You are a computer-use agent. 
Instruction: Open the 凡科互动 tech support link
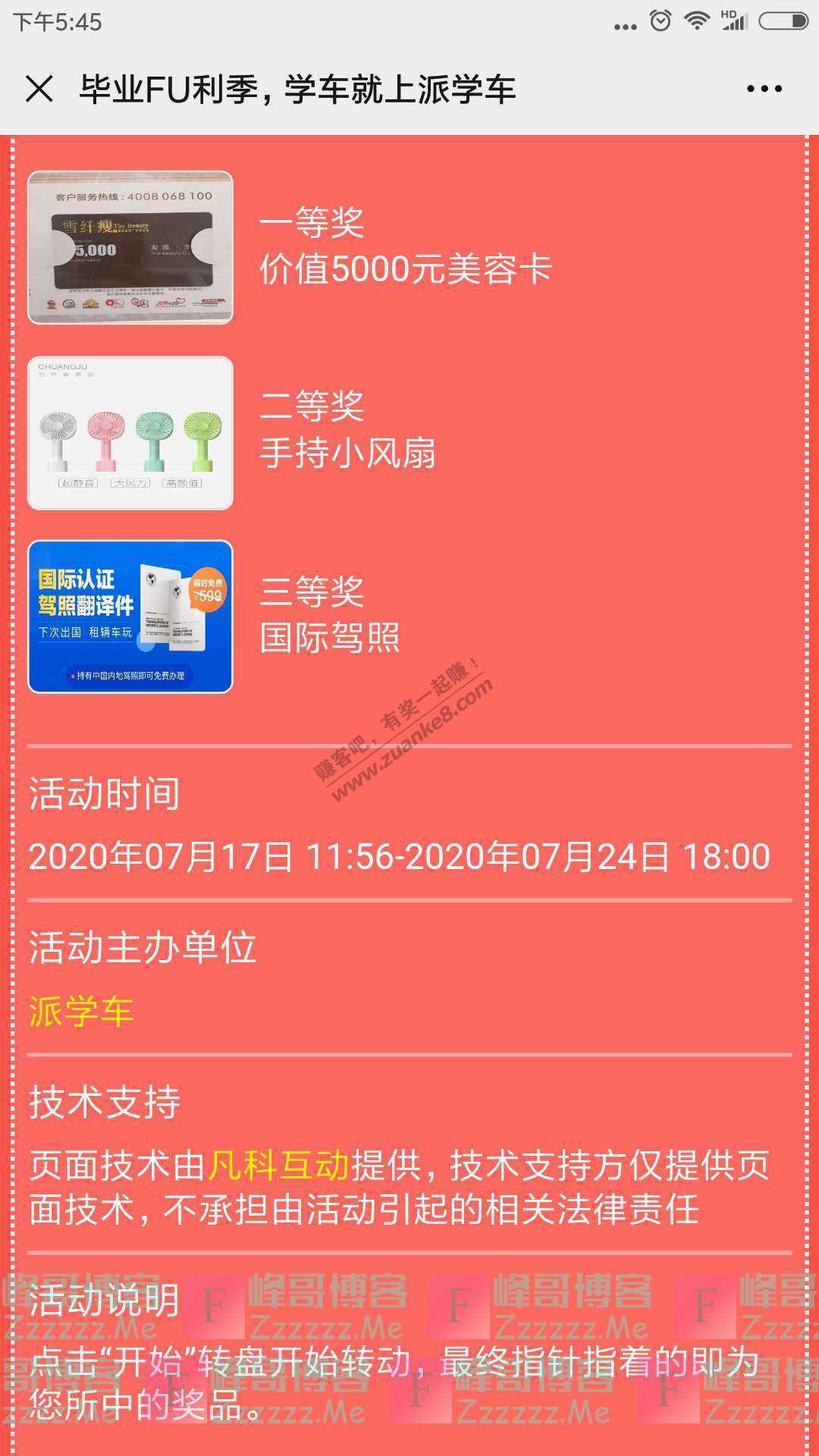click(x=278, y=1166)
